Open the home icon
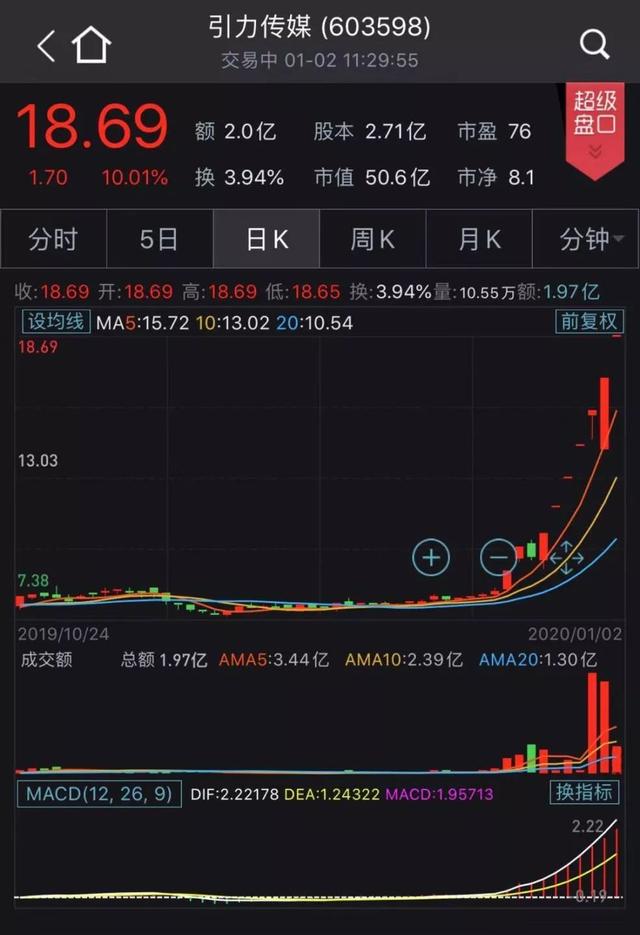Screen dimensions: 640x935 (91, 45)
